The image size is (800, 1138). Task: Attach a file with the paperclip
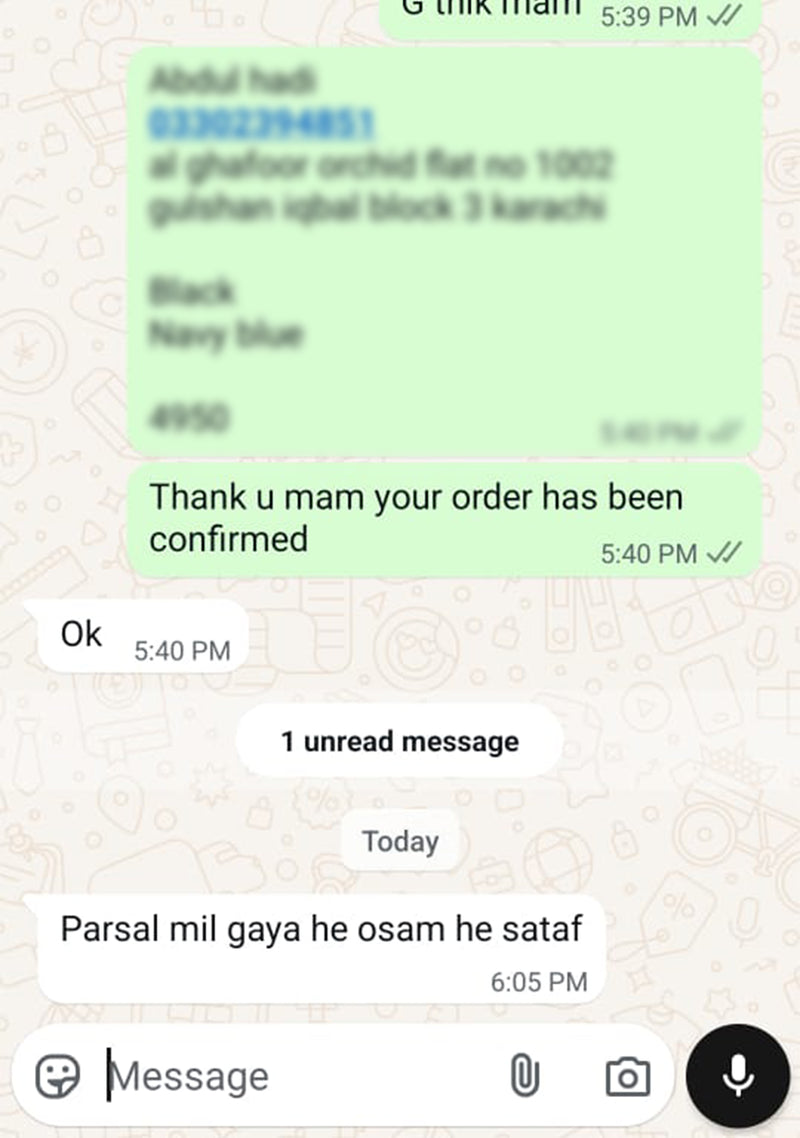524,1076
